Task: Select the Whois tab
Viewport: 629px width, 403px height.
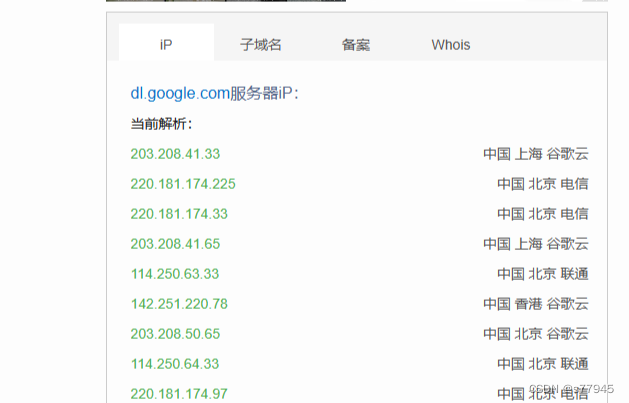Action: pyautogui.click(x=450, y=44)
